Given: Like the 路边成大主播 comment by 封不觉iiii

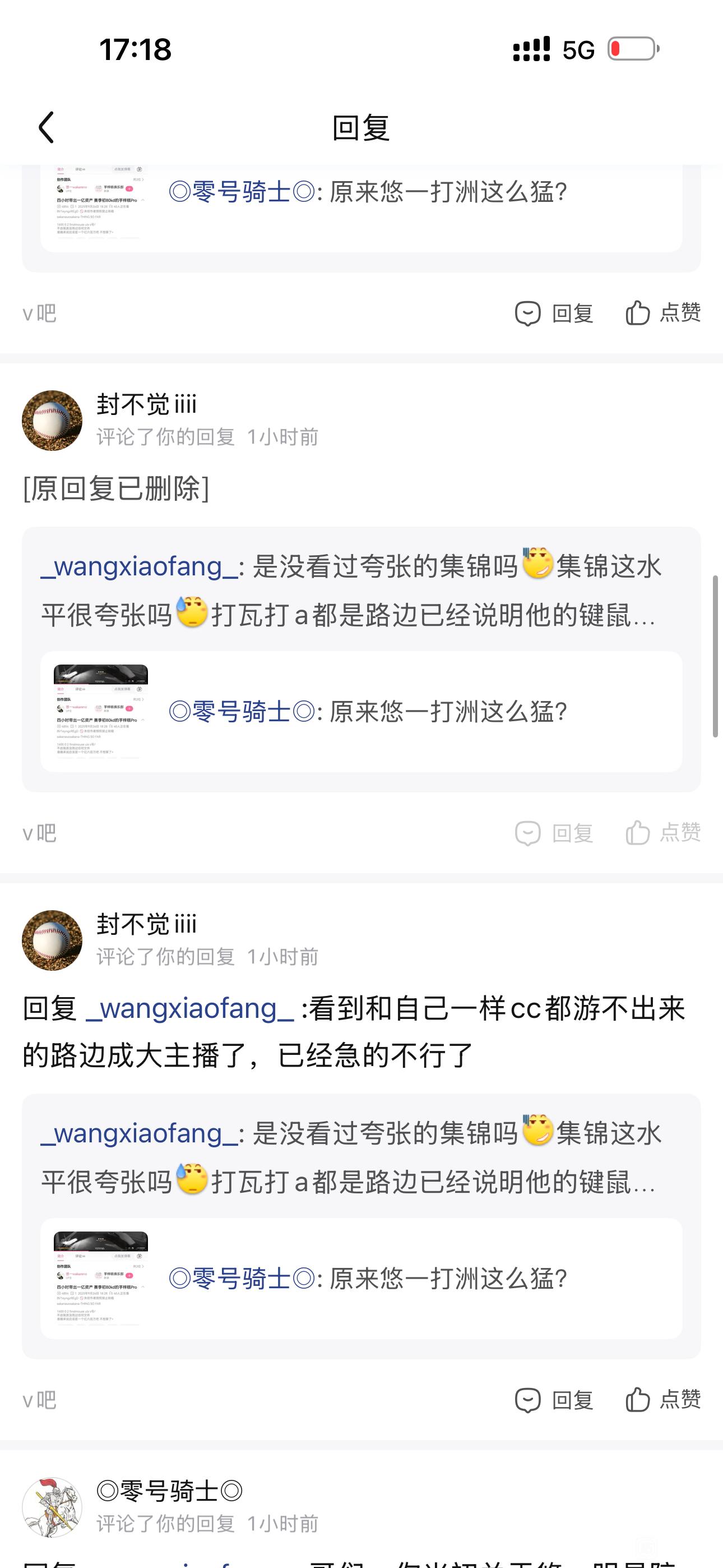Looking at the screenshot, I should 662,1399.
